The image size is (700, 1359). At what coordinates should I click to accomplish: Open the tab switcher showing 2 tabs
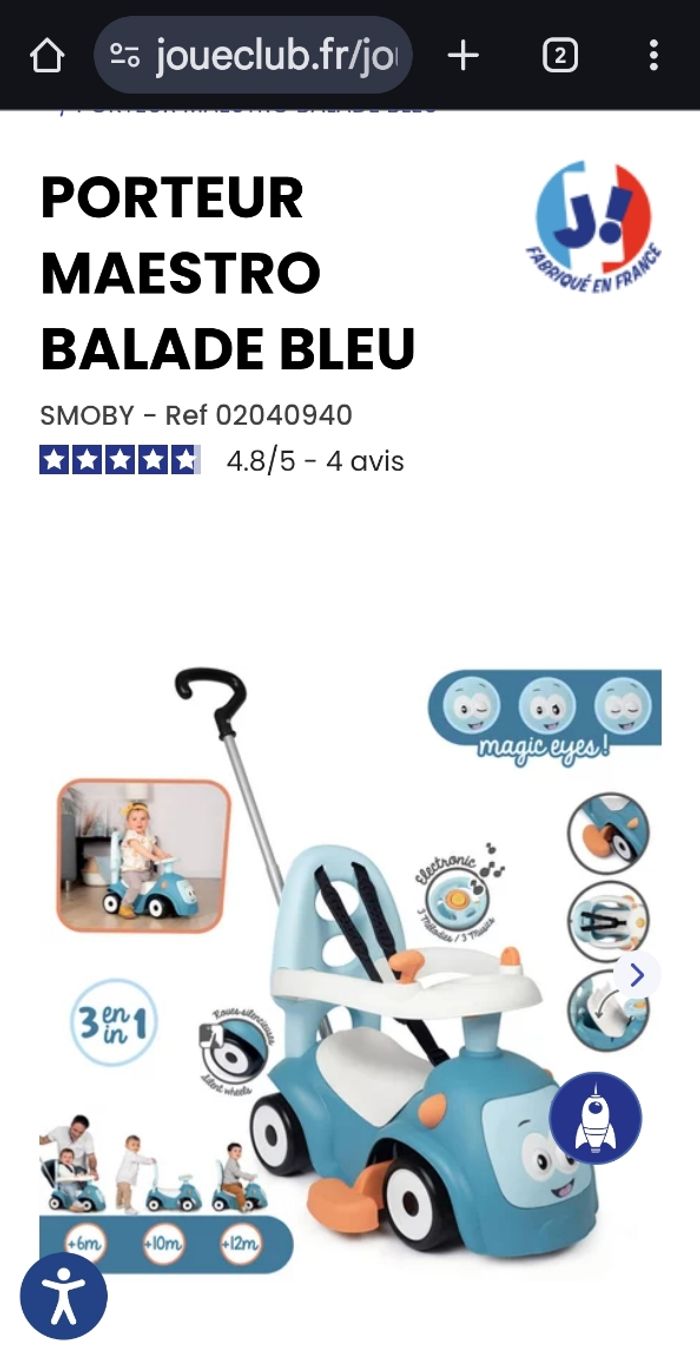pyautogui.click(x=560, y=56)
